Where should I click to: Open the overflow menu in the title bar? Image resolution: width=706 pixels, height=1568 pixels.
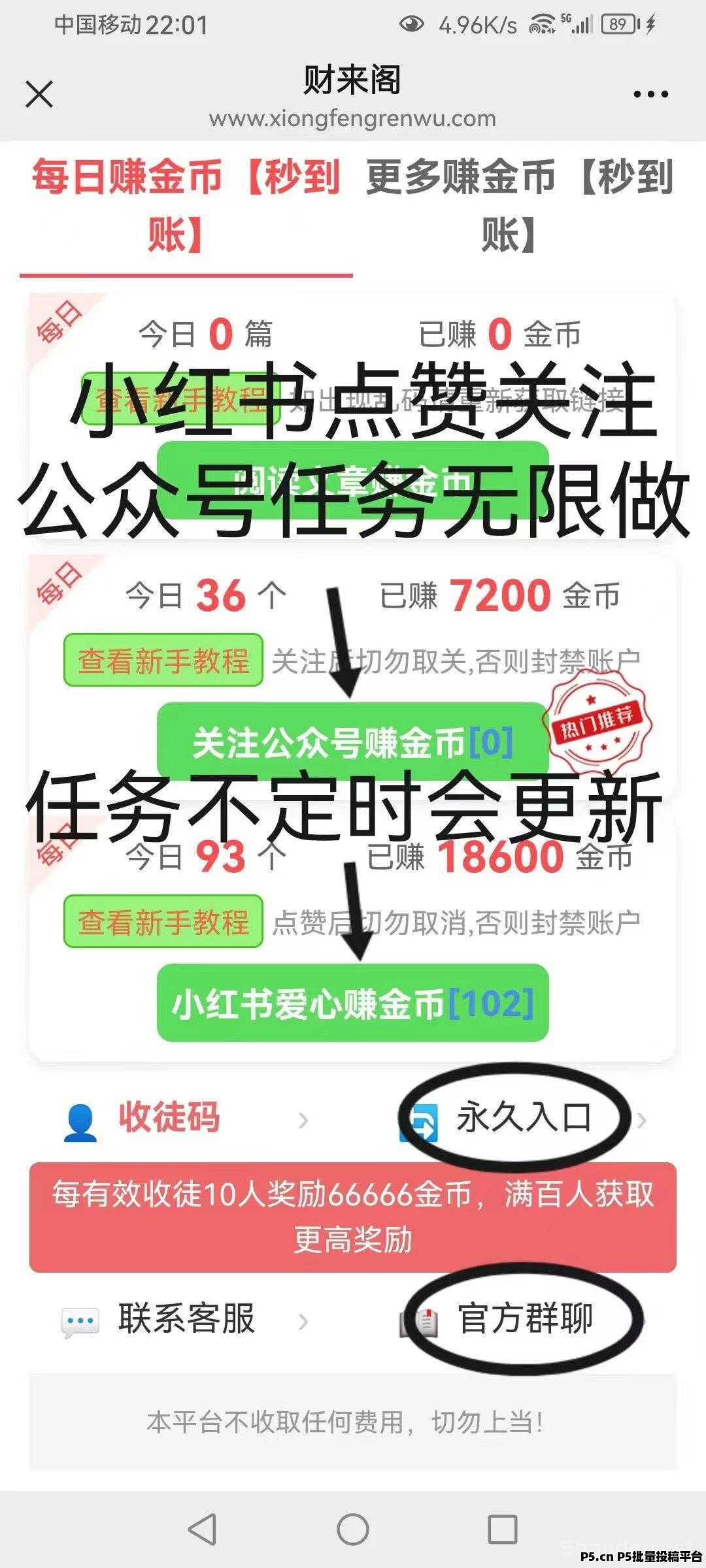(650, 95)
